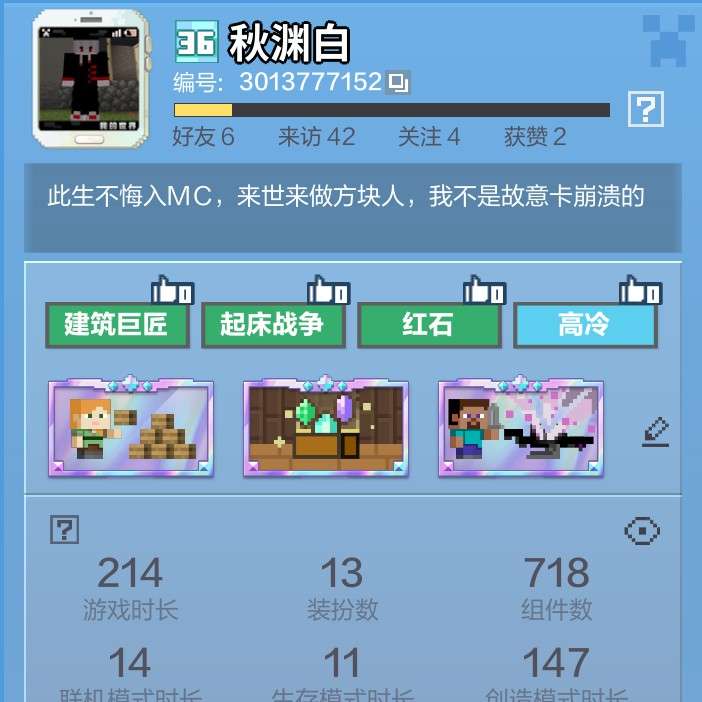Select the 起床战争 tag
This screenshot has height=702, width=702.
click(x=273, y=326)
